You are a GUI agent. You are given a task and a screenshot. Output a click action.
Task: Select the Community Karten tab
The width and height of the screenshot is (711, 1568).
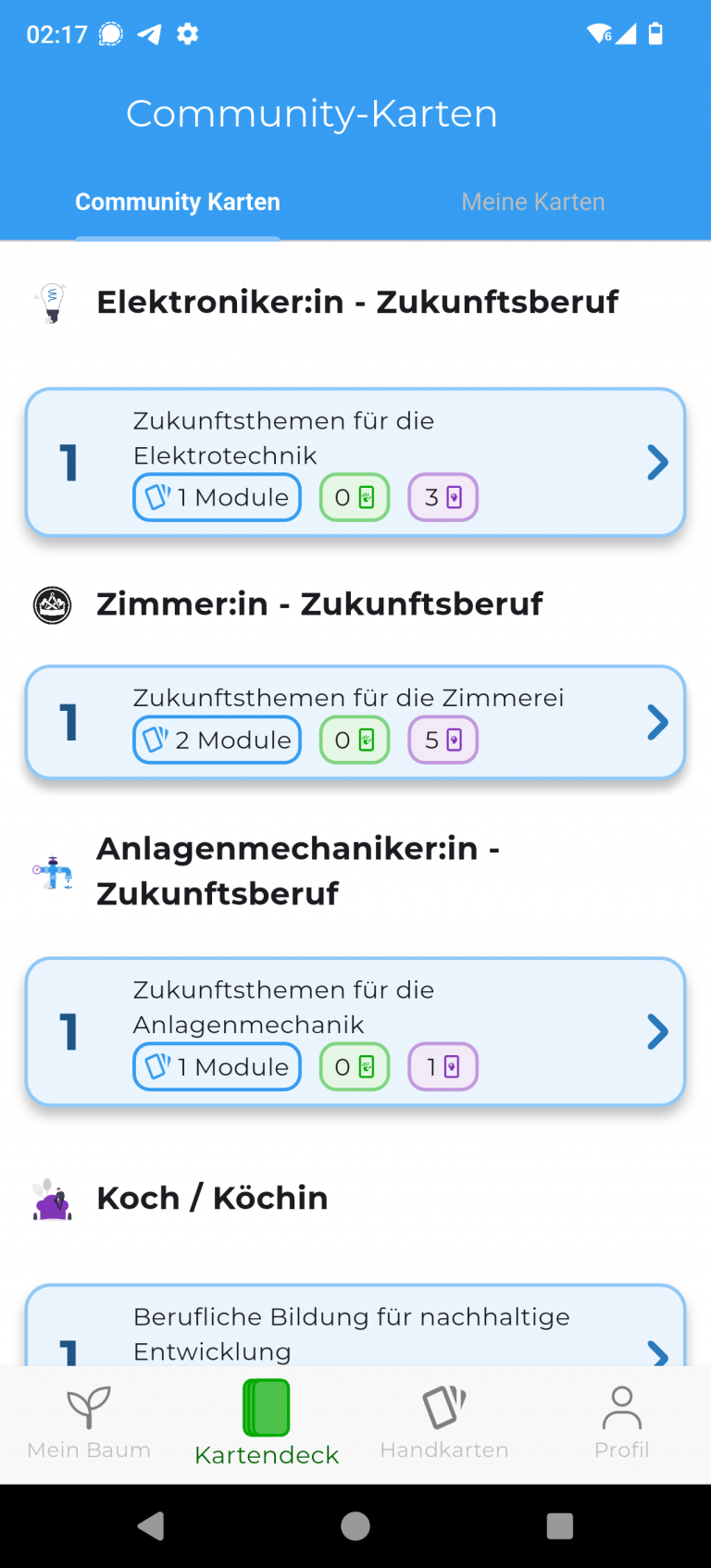177,202
